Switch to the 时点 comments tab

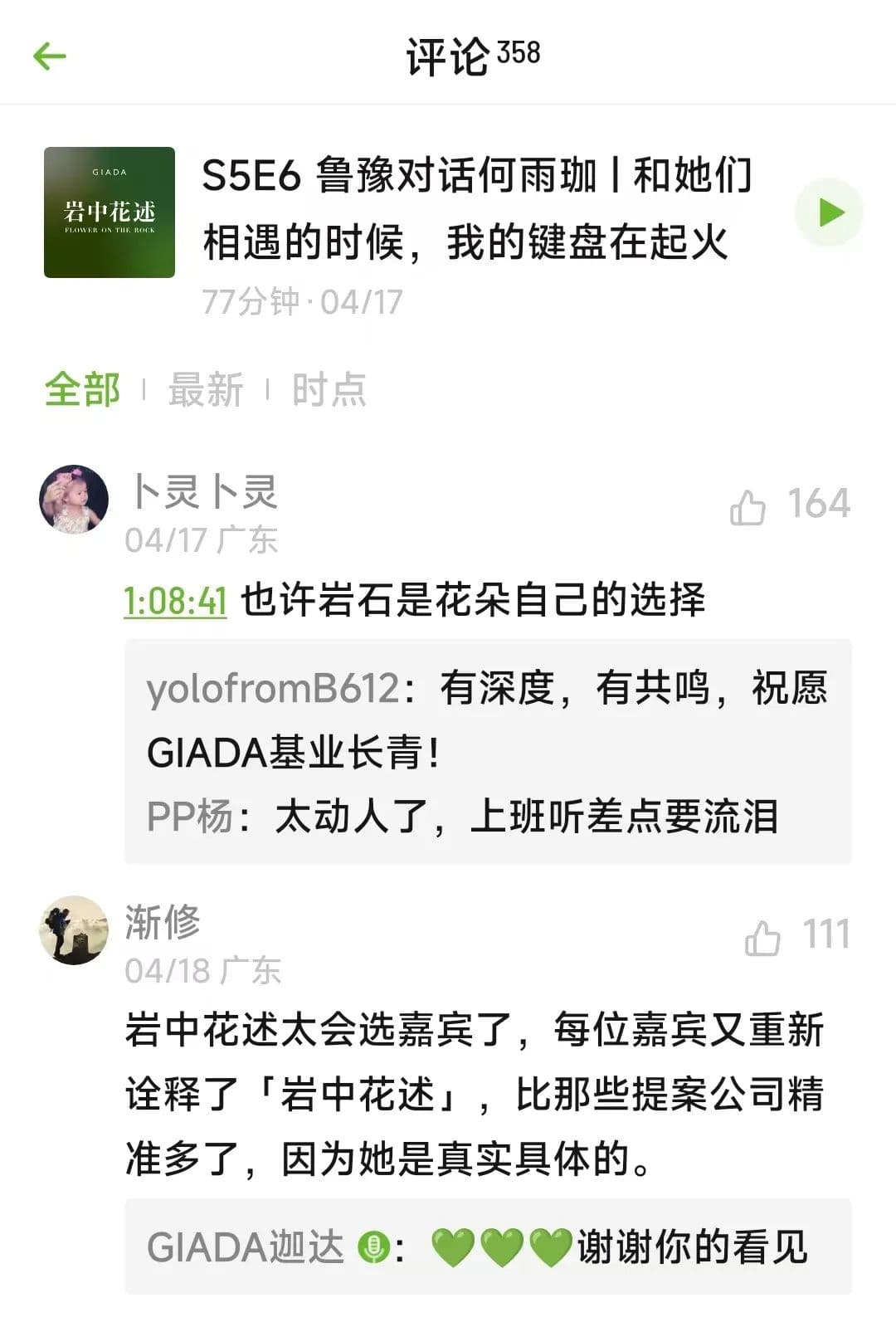[329, 390]
